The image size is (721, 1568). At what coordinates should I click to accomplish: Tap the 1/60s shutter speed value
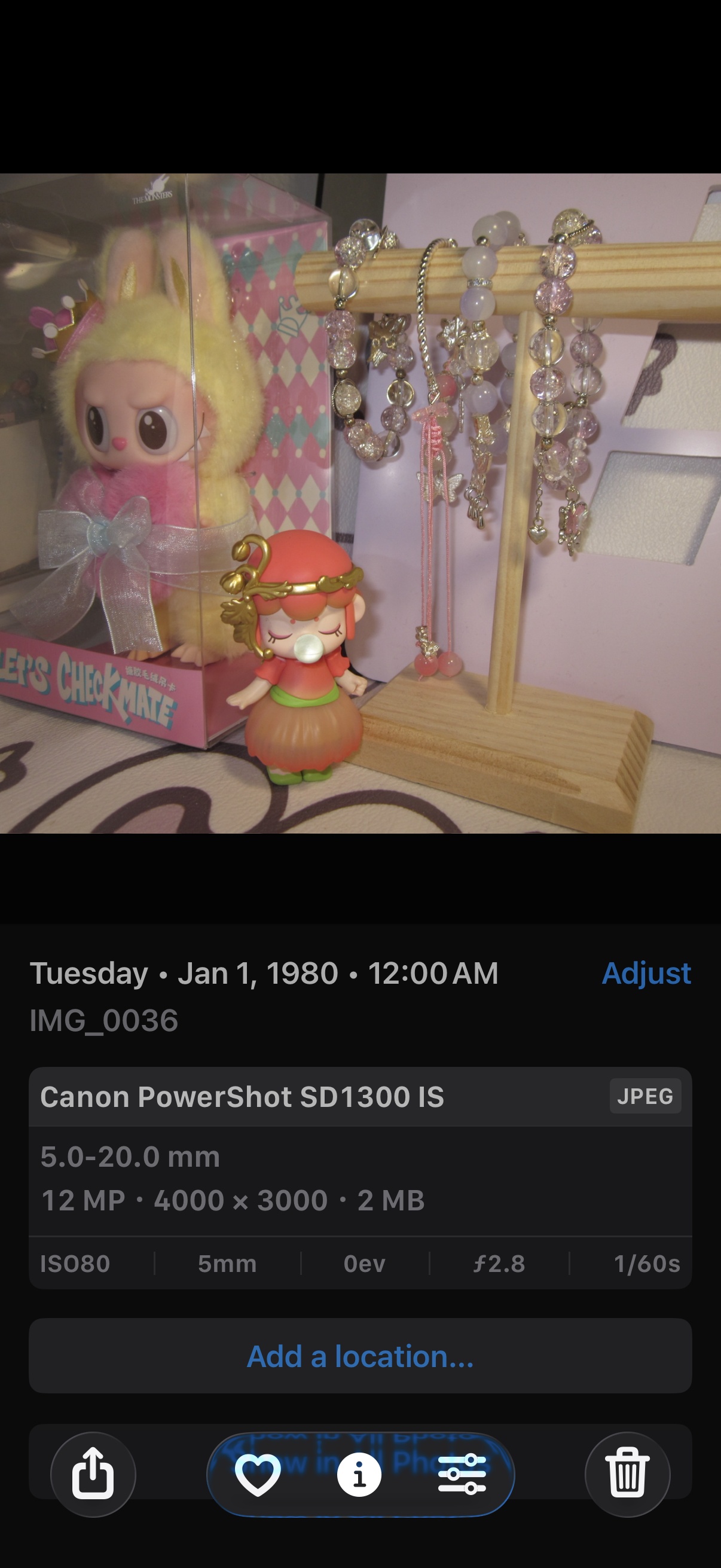648,1263
